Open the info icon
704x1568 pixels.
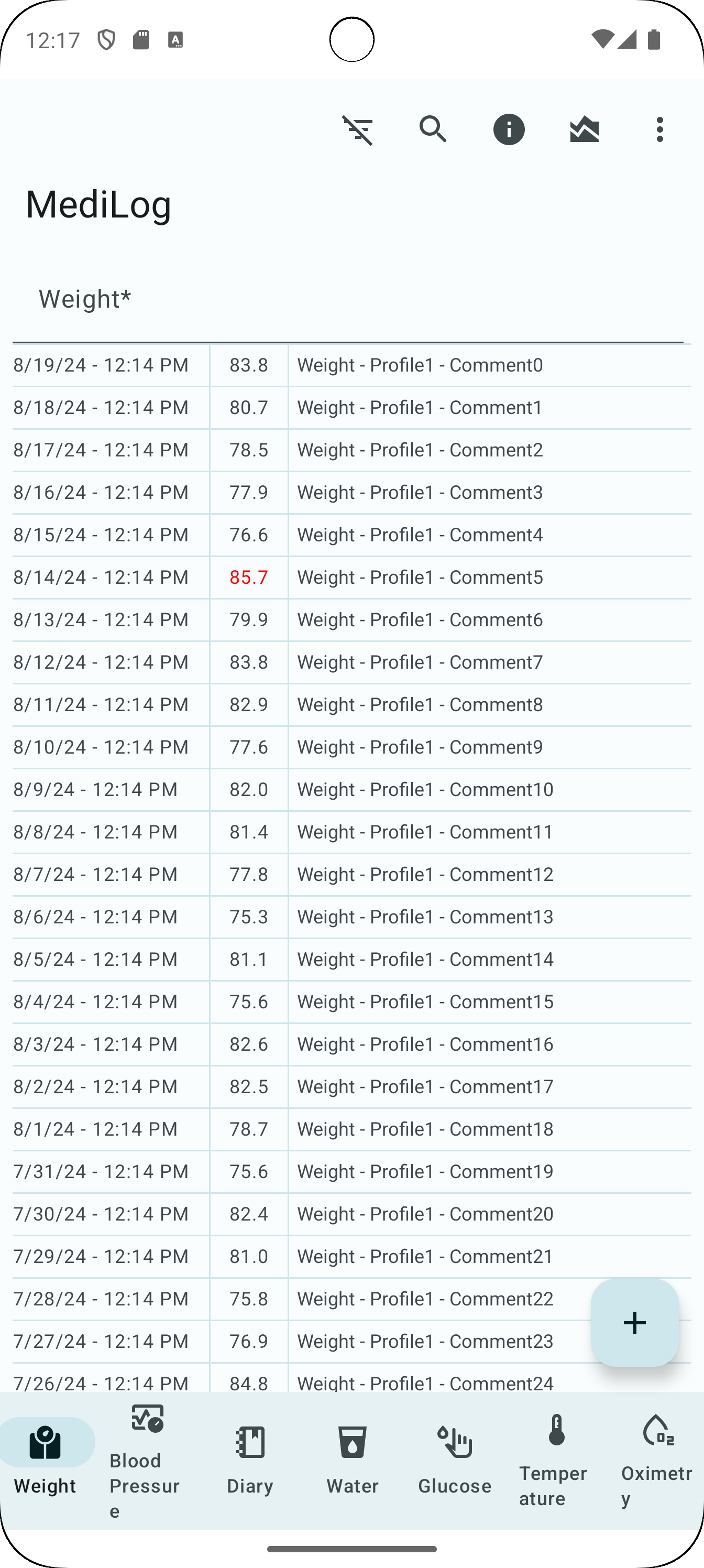tap(509, 129)
